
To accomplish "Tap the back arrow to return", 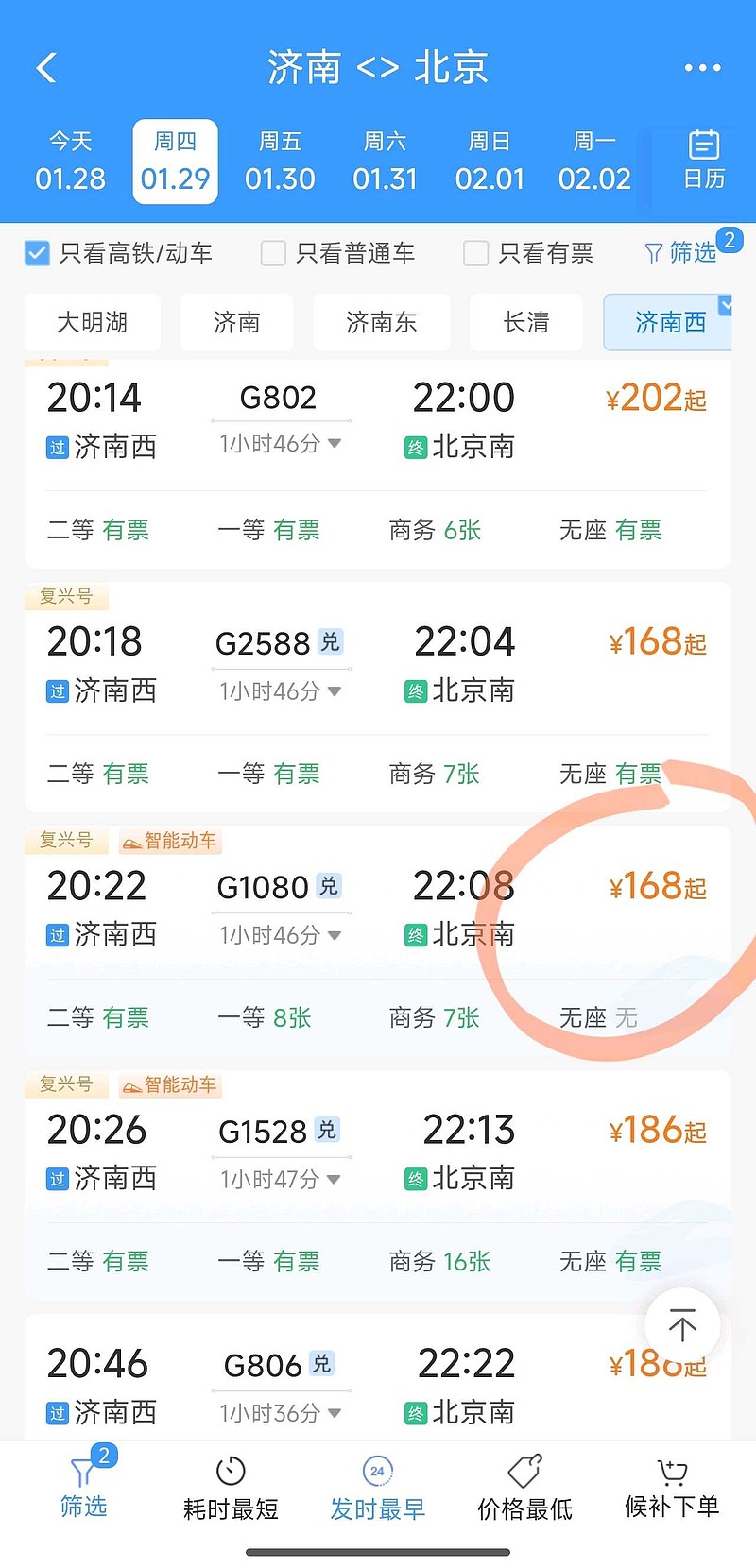I will pos(47,66).
